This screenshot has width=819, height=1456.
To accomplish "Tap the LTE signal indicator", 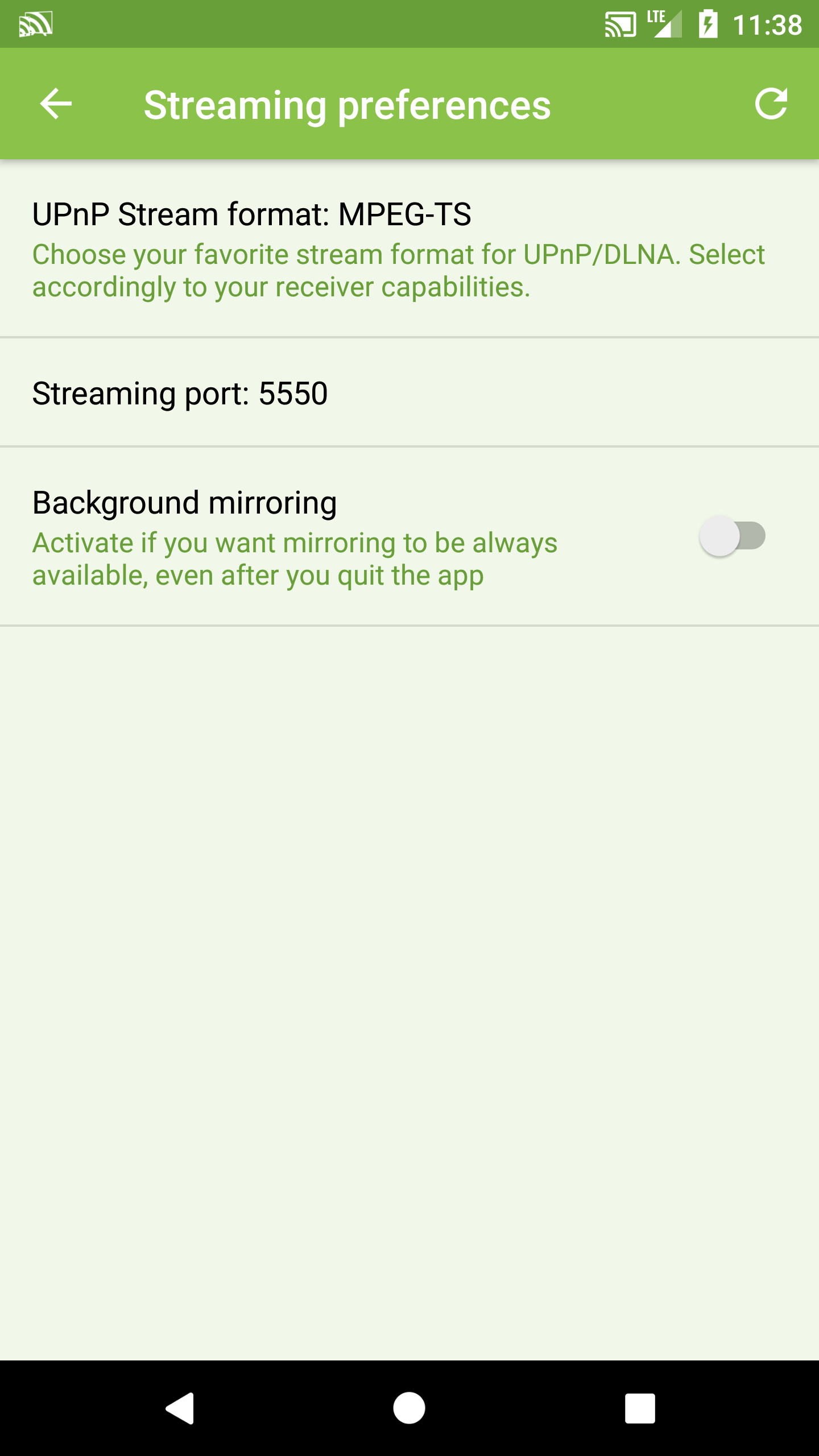I will 664,24.
